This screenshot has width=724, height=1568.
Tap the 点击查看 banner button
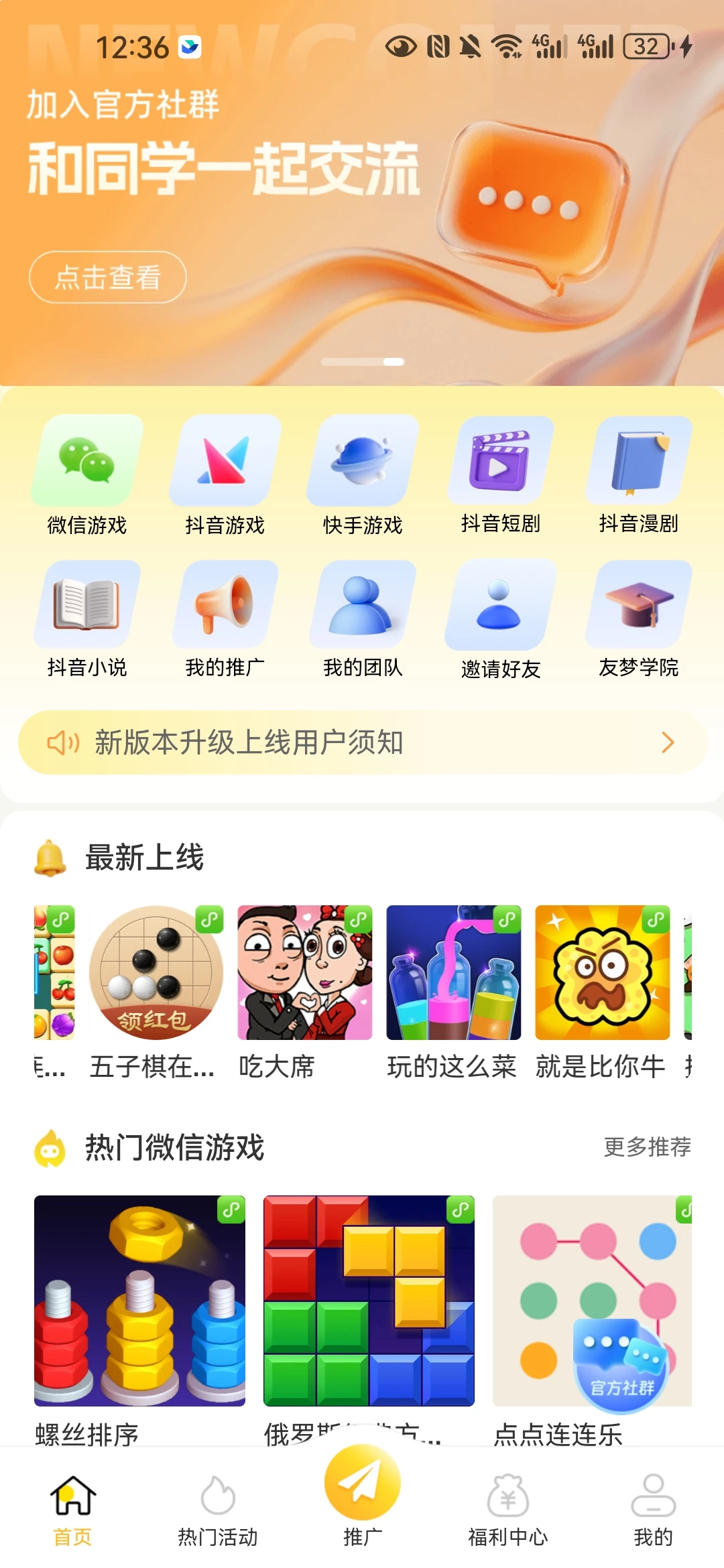click(x=107, y=277)
